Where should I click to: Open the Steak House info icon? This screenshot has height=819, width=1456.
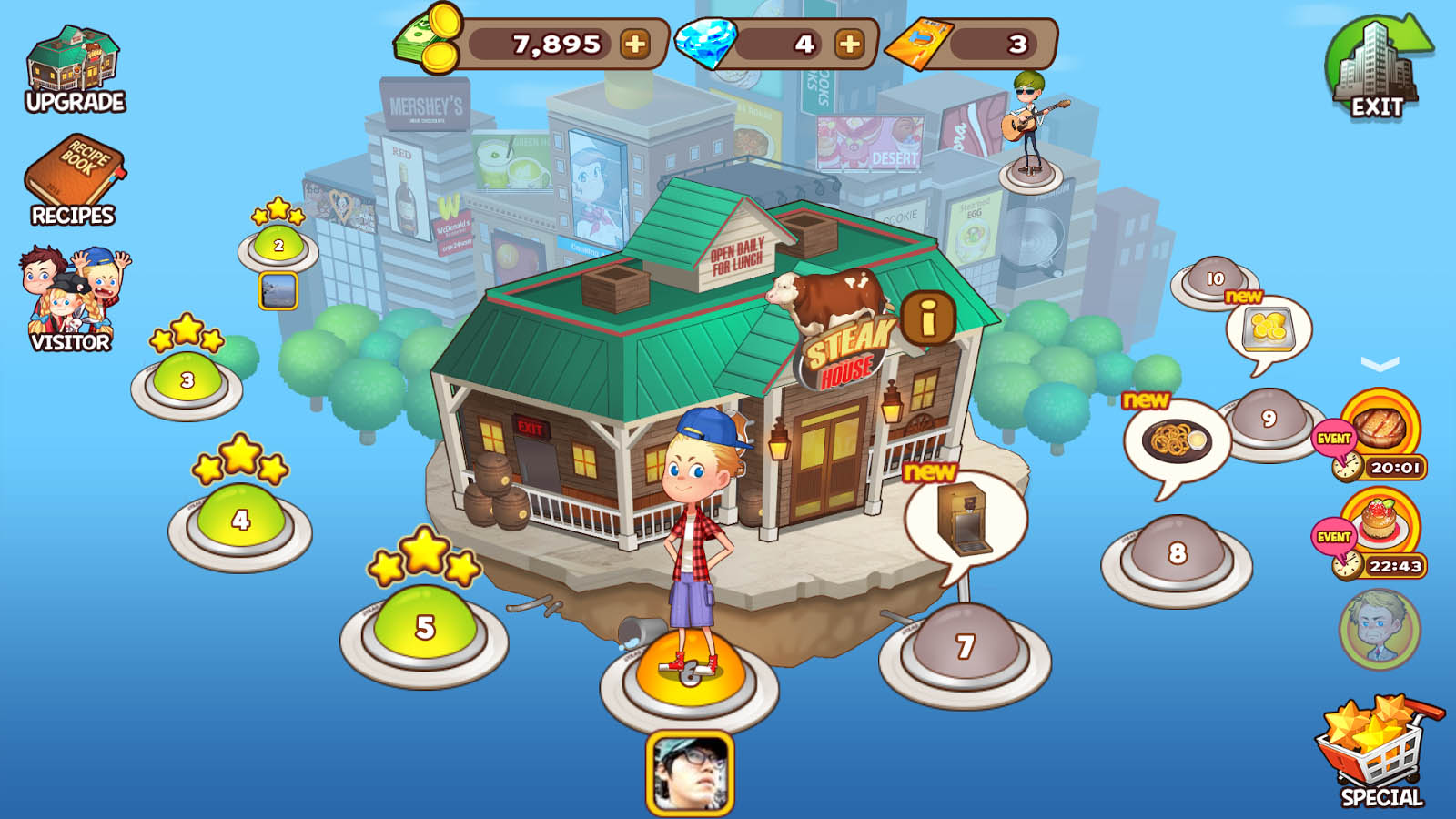click(x=928, y=318)
